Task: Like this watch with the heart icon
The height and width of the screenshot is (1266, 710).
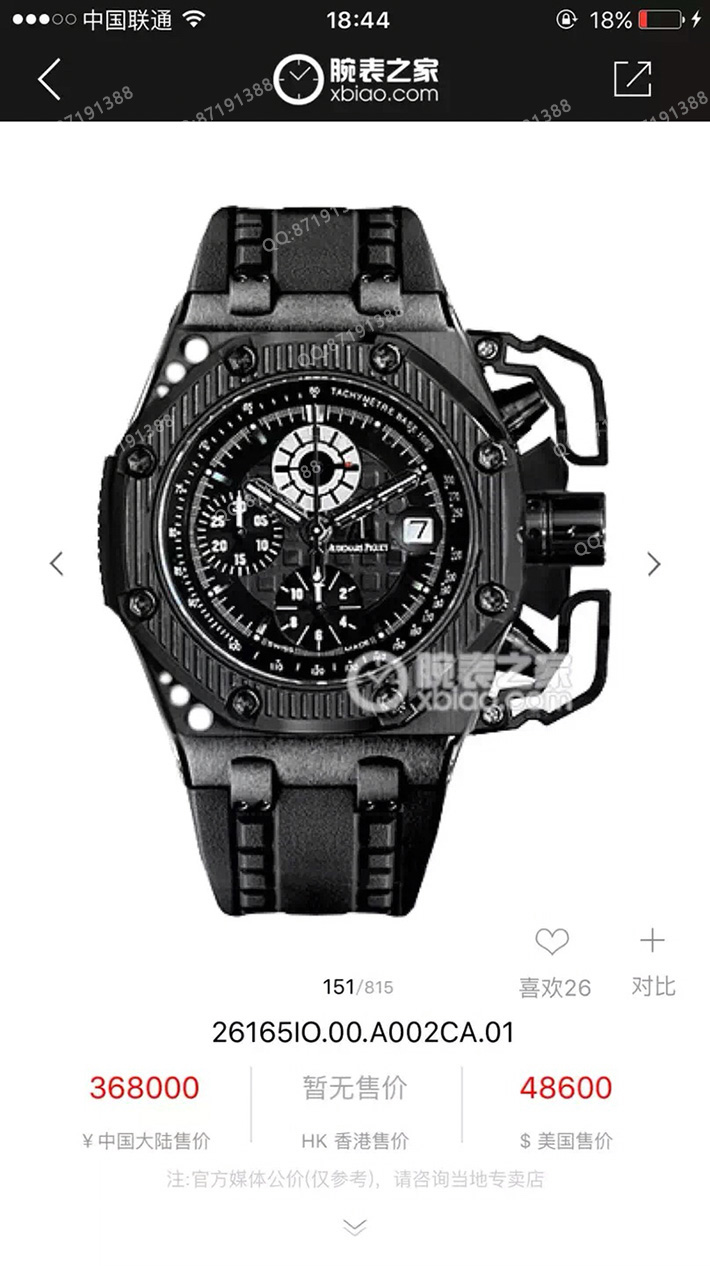Action: tap(552, 941)
